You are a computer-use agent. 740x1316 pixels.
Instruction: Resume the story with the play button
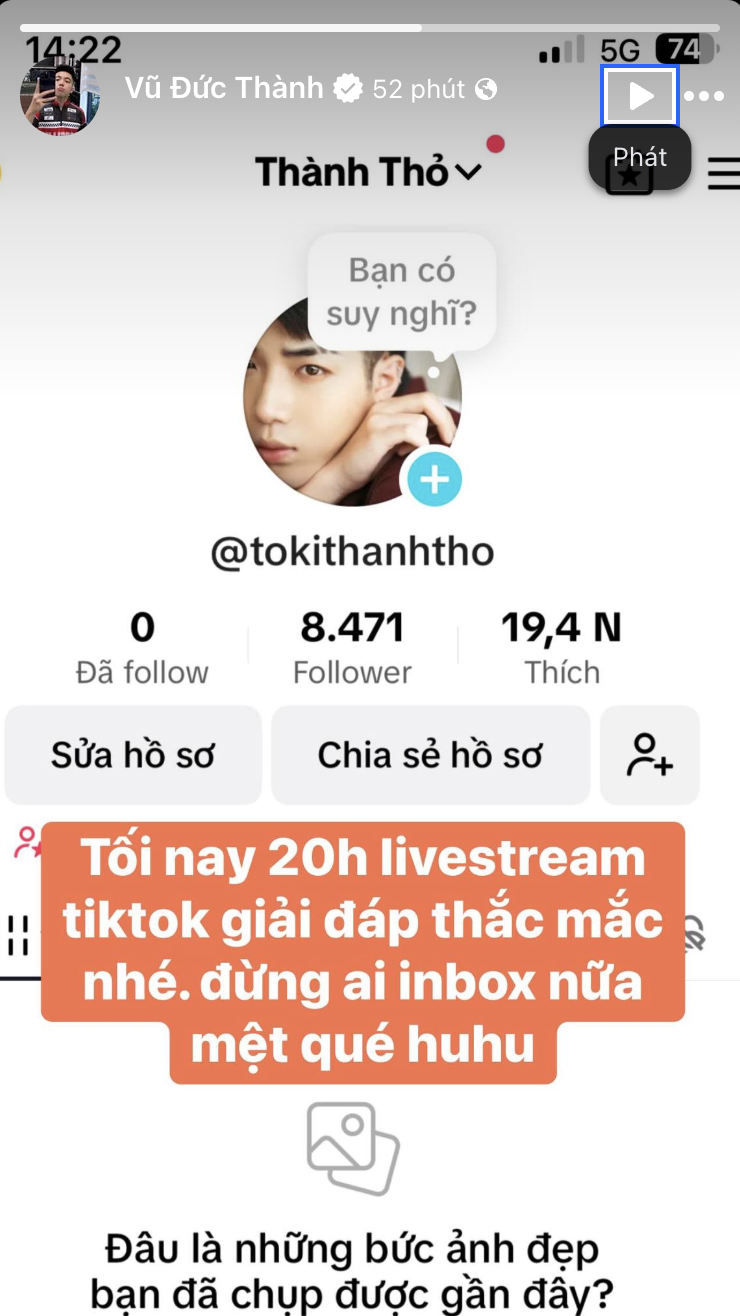pyautogui.click(x=640, y=96)
